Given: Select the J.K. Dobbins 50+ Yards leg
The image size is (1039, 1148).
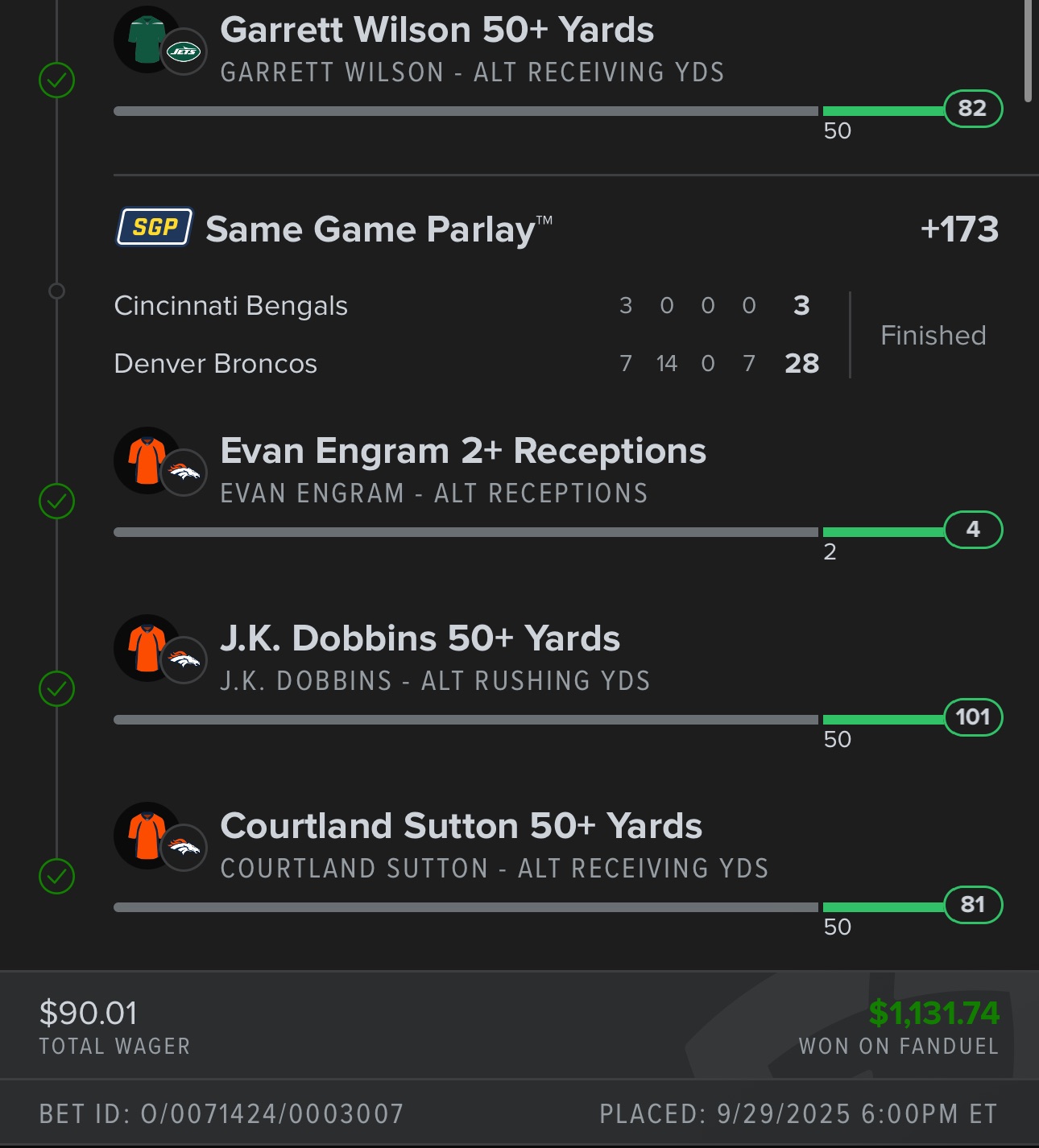Looking at the screenshot, I should 420,639.
